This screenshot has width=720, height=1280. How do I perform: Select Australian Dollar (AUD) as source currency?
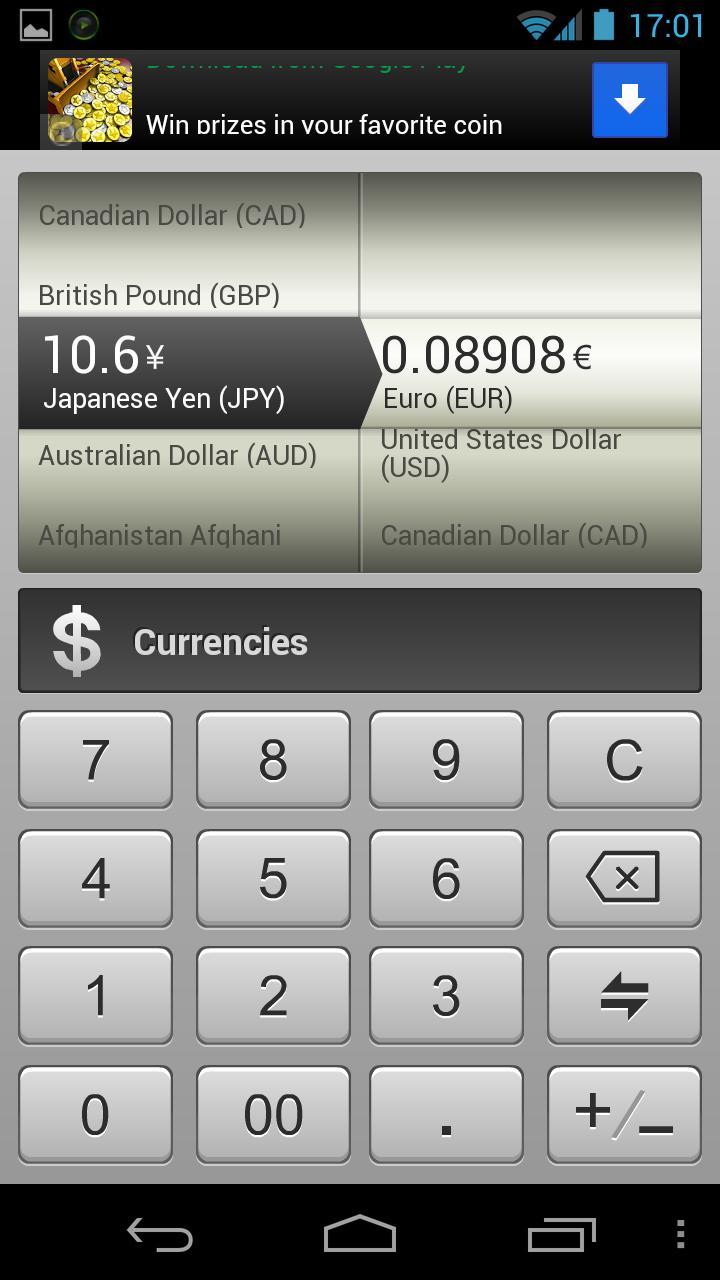click(178, 456)
